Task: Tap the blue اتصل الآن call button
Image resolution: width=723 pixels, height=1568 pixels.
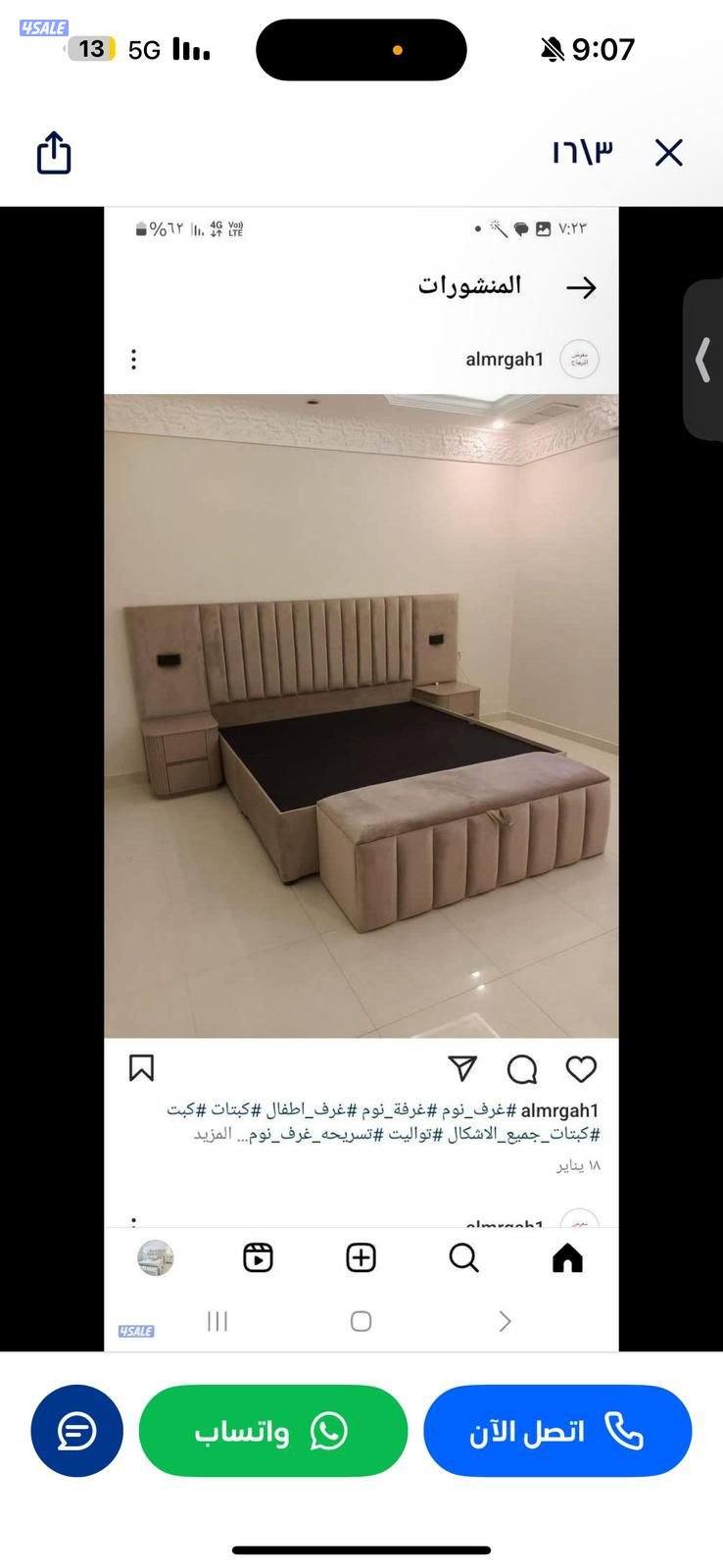Action: (557, 1431)
